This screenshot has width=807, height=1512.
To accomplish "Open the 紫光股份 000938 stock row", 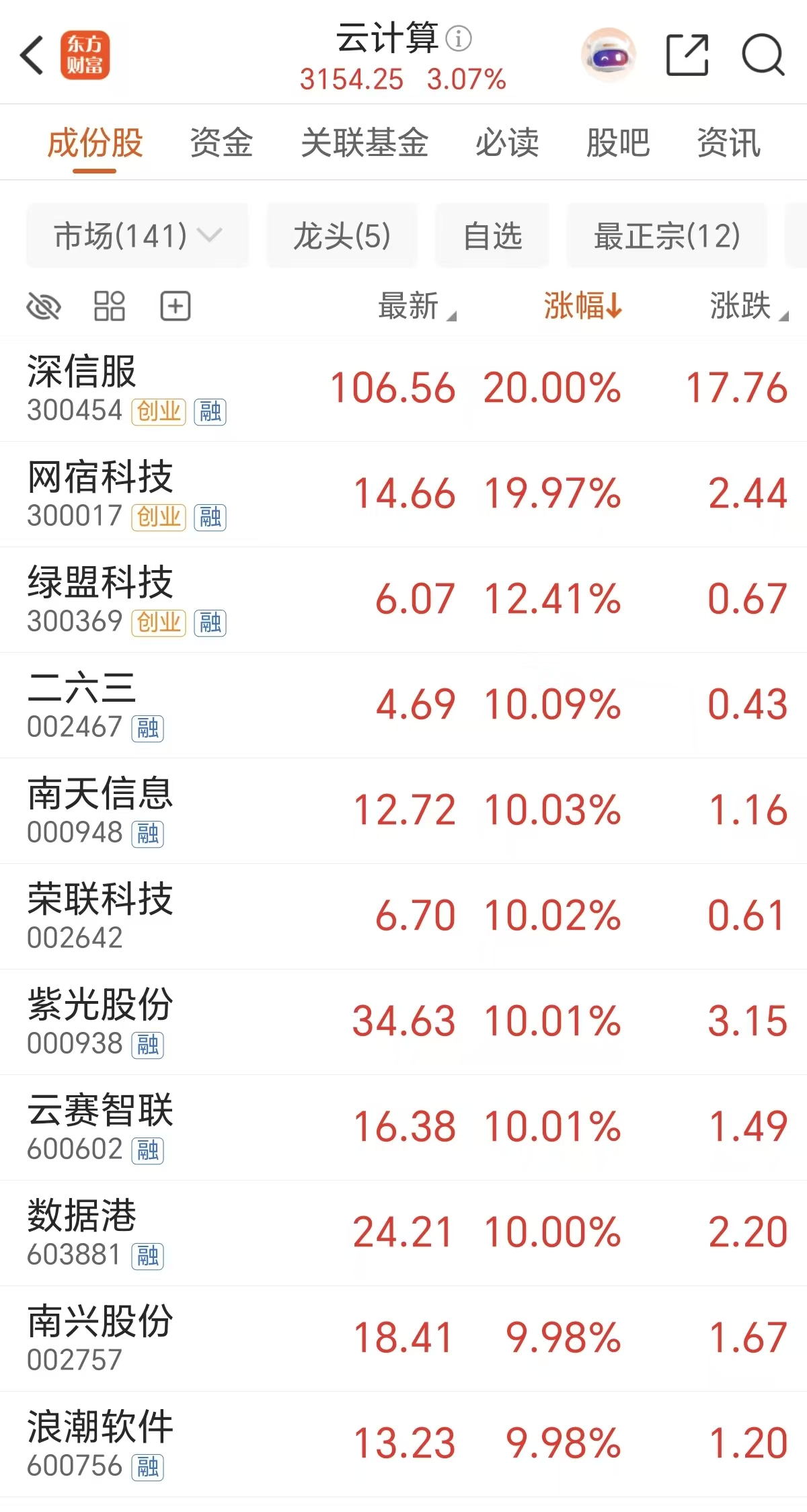I will [x=403, y=1022].
